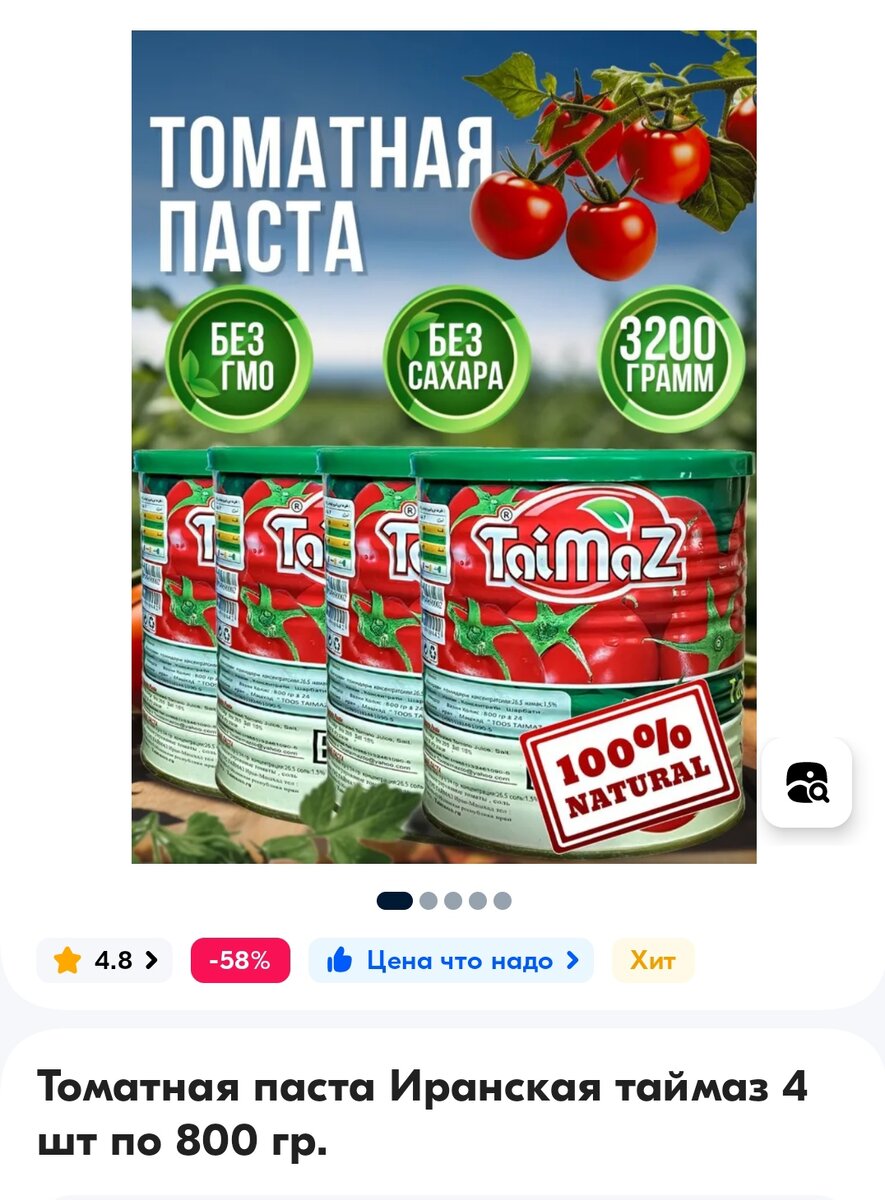This screenshot has width=885, height=1200.
Task: Click the Хит label
Action: pyautogui.click(x=653, y=960)
